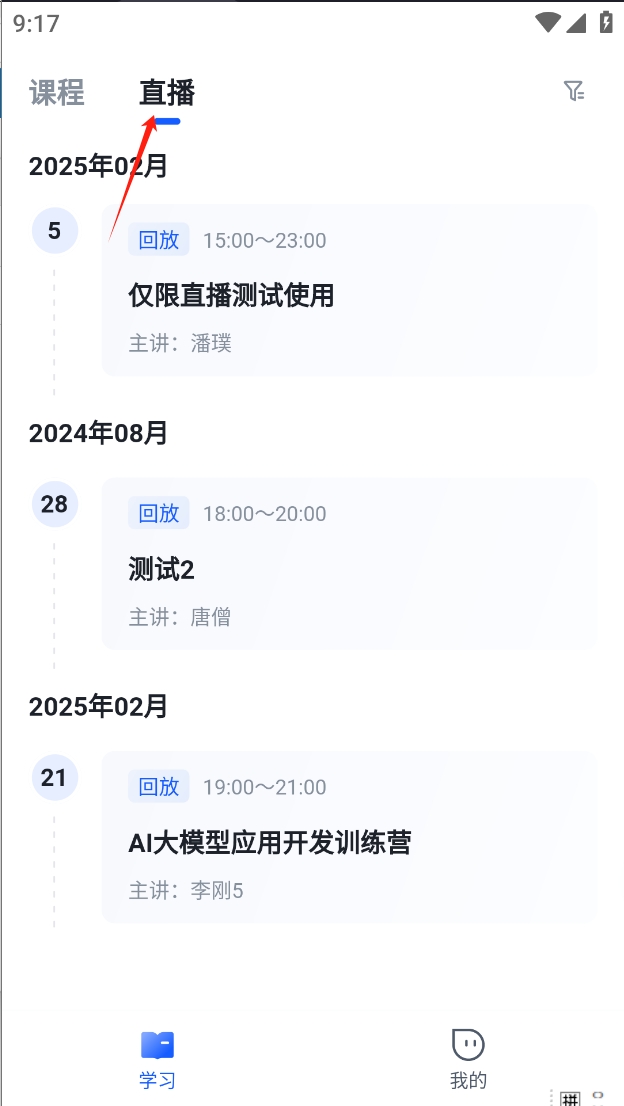Screen dimensions: 624x1106
Task: Open the AI大模型应用开发训练营 card
Action: tap(348, 837)
